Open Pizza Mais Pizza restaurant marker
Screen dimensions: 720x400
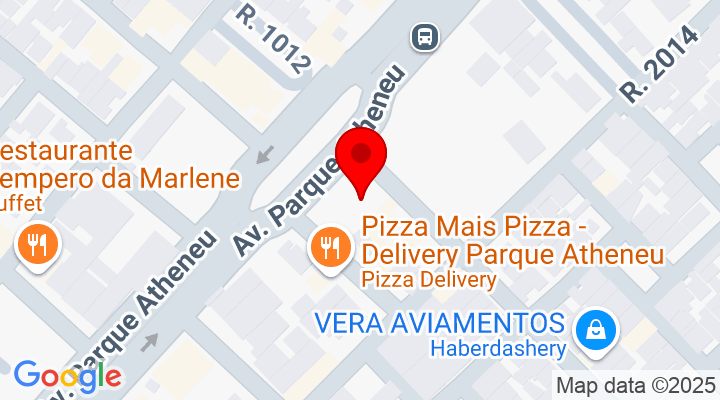point(328,245)
